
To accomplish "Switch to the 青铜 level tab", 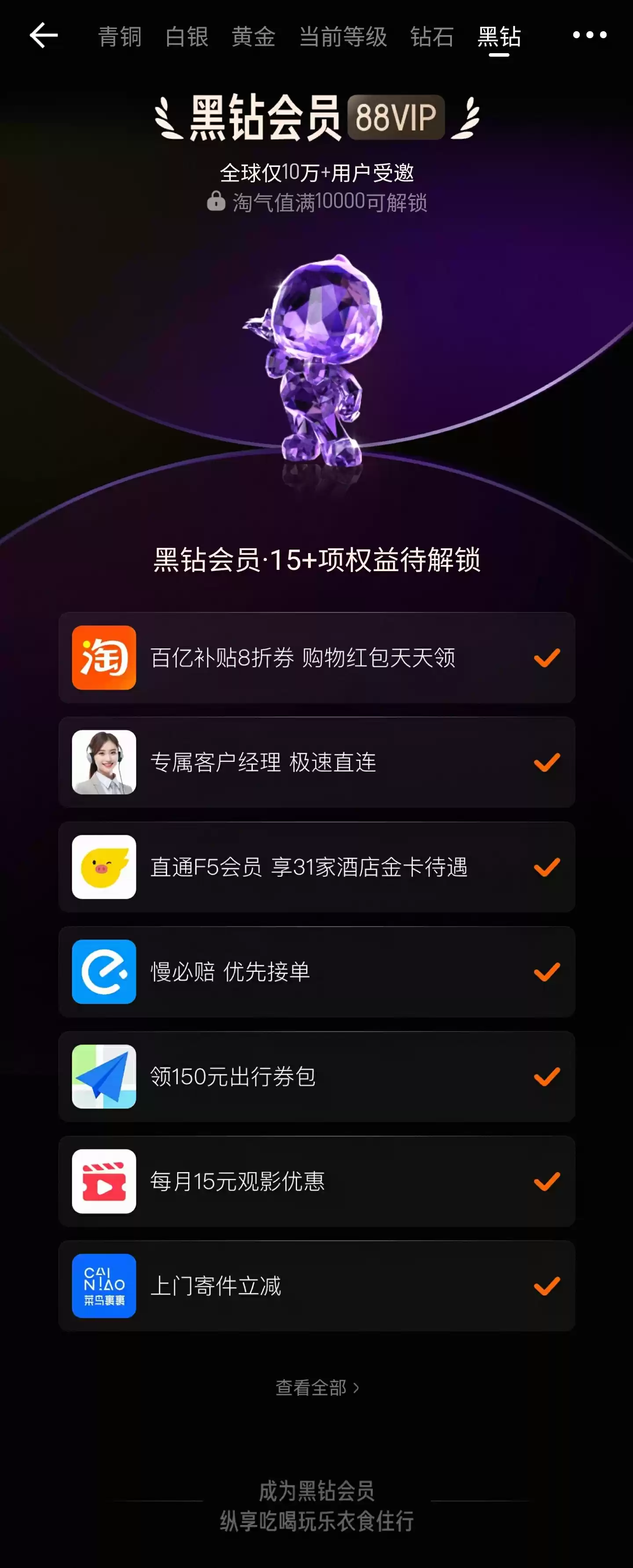I will pos(120,36).
